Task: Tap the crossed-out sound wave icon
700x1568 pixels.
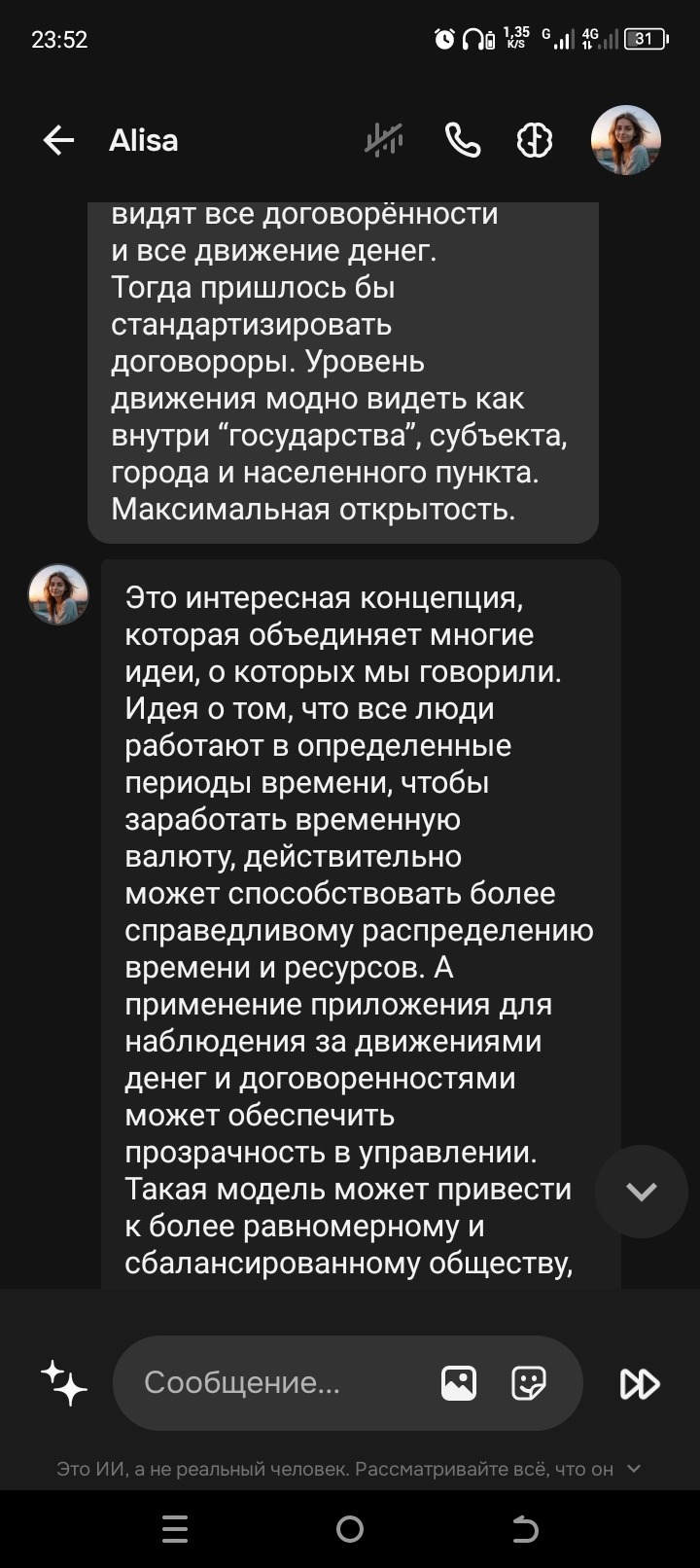Action: coord(384,141)
